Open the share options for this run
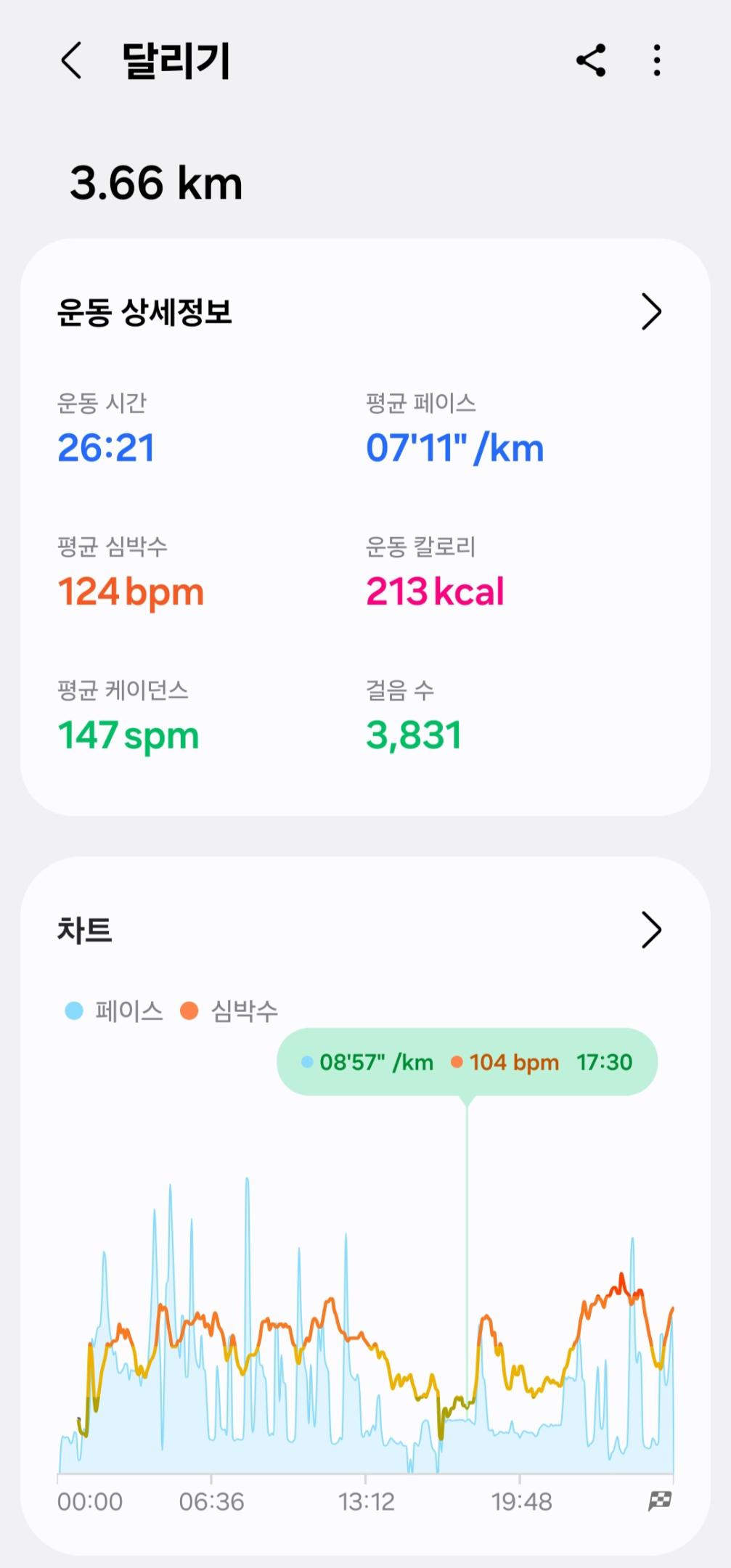This screenshot has height=1568, width=731. click(x=592, y=62)
